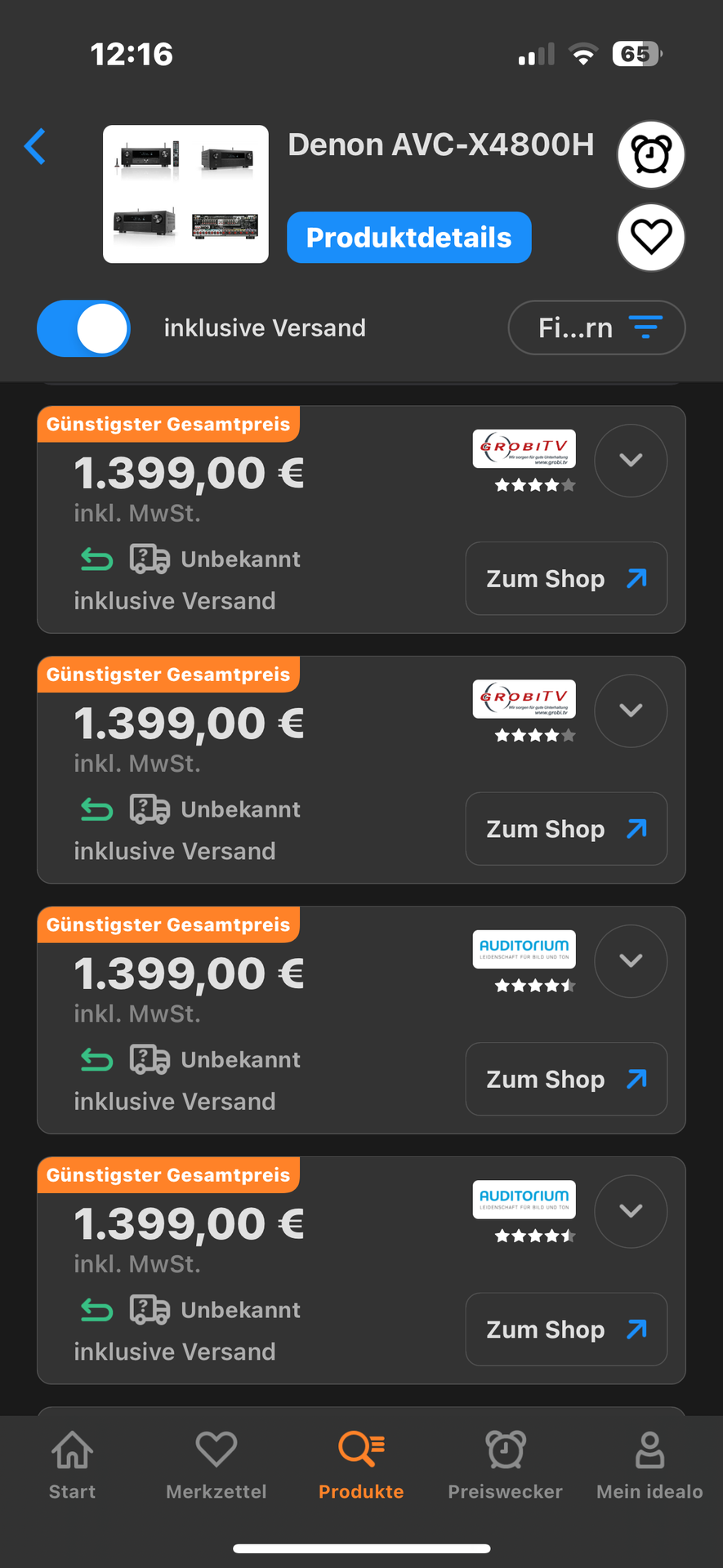
Task: Disable the inklusive Versand switch
Action: pyautogui.click(x=83, y=328)
